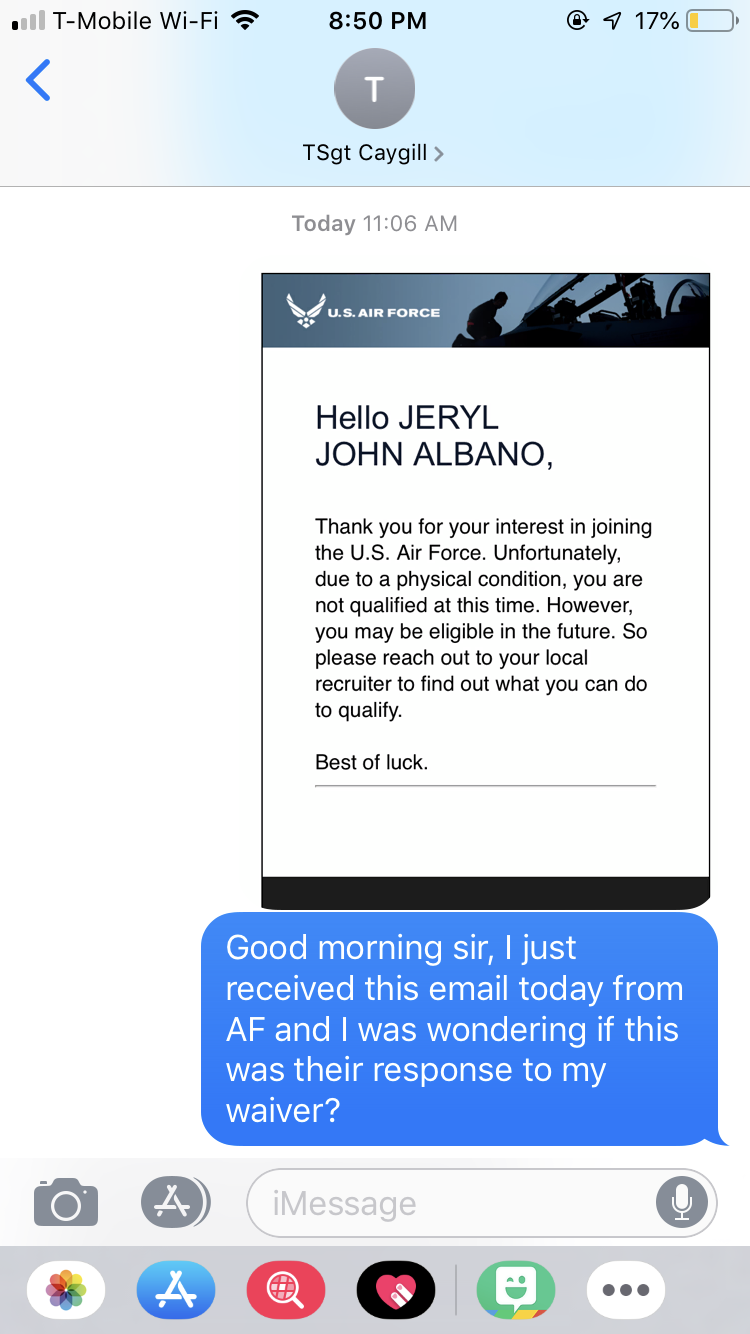
Task: Tap the iMessage text field
Action: pyautogui.click(x=450, y=1203)
